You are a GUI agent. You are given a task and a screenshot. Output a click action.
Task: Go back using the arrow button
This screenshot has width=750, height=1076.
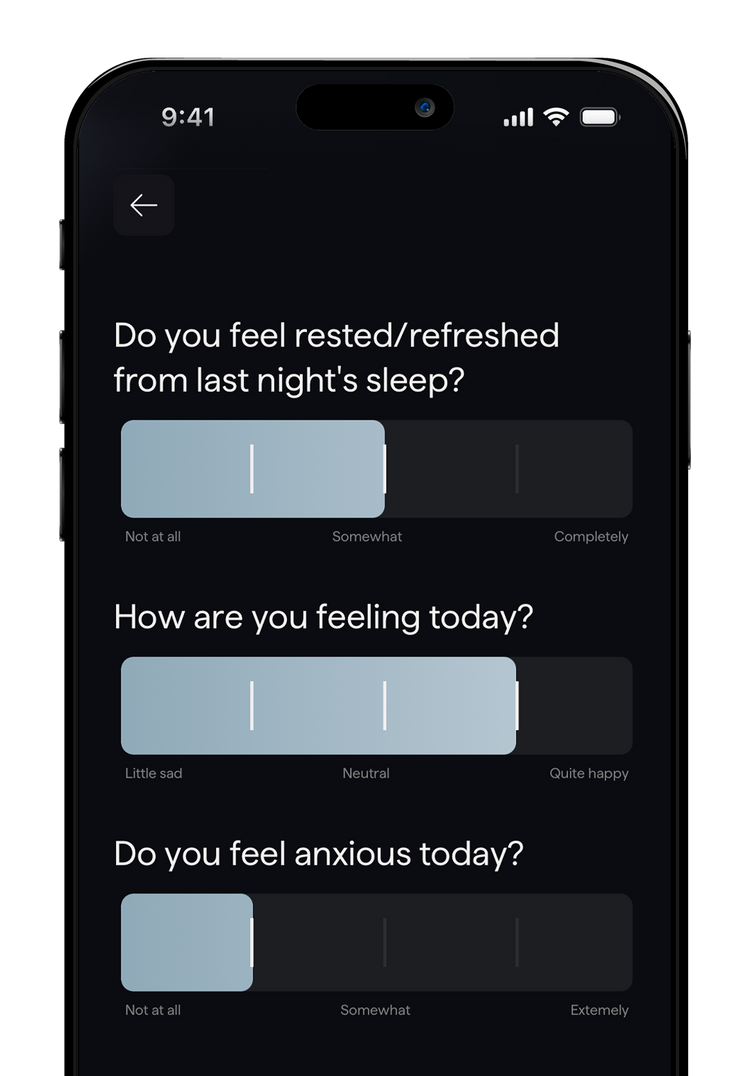pyautogui.click(x=144, y=206)
